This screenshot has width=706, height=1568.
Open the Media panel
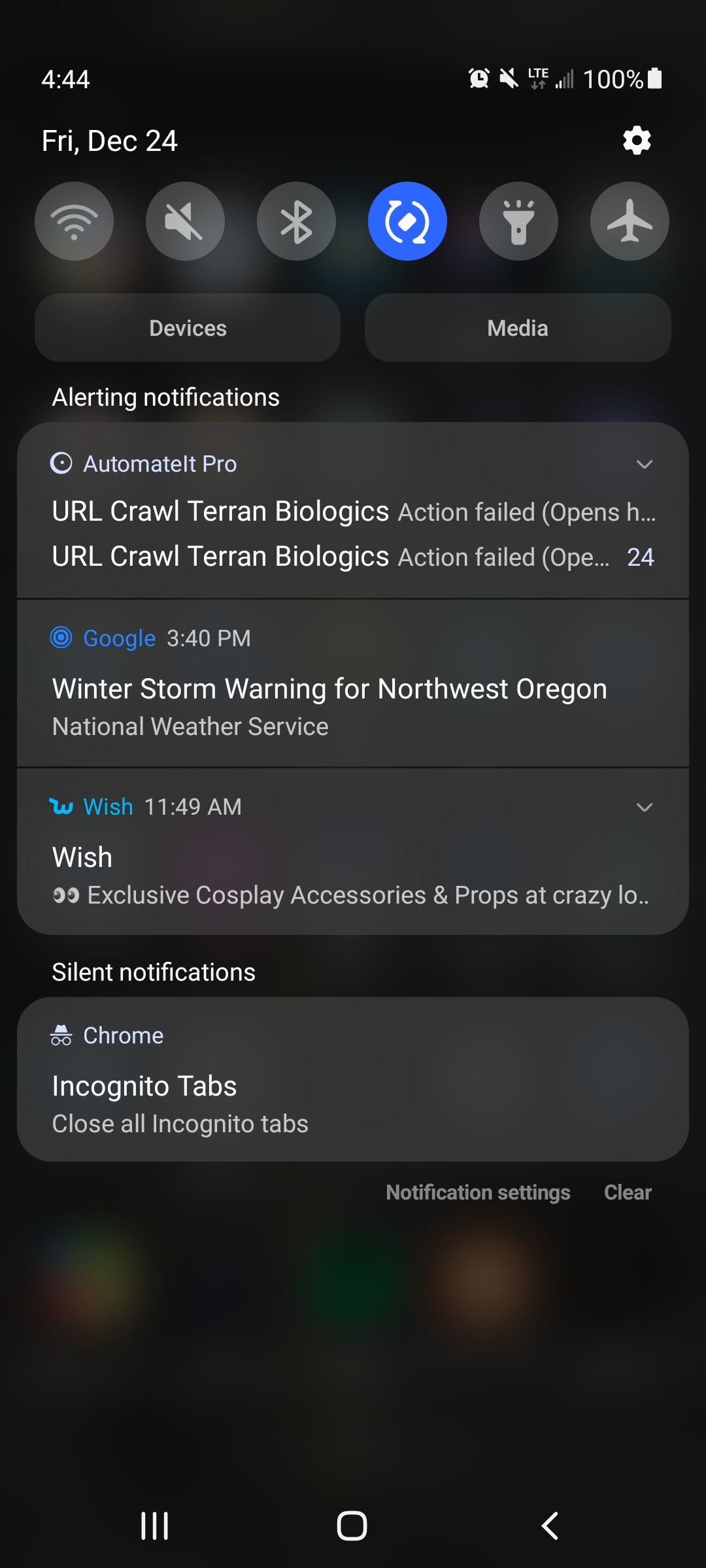(518, 328)
